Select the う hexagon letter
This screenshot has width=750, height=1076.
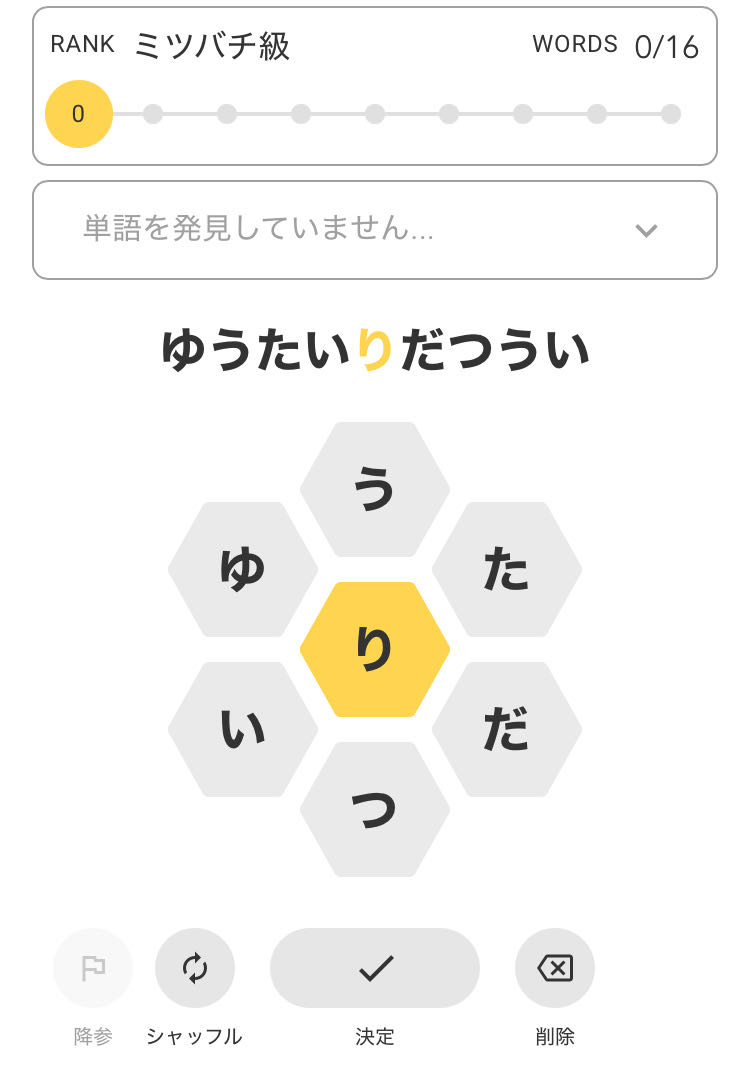(375, 489)
